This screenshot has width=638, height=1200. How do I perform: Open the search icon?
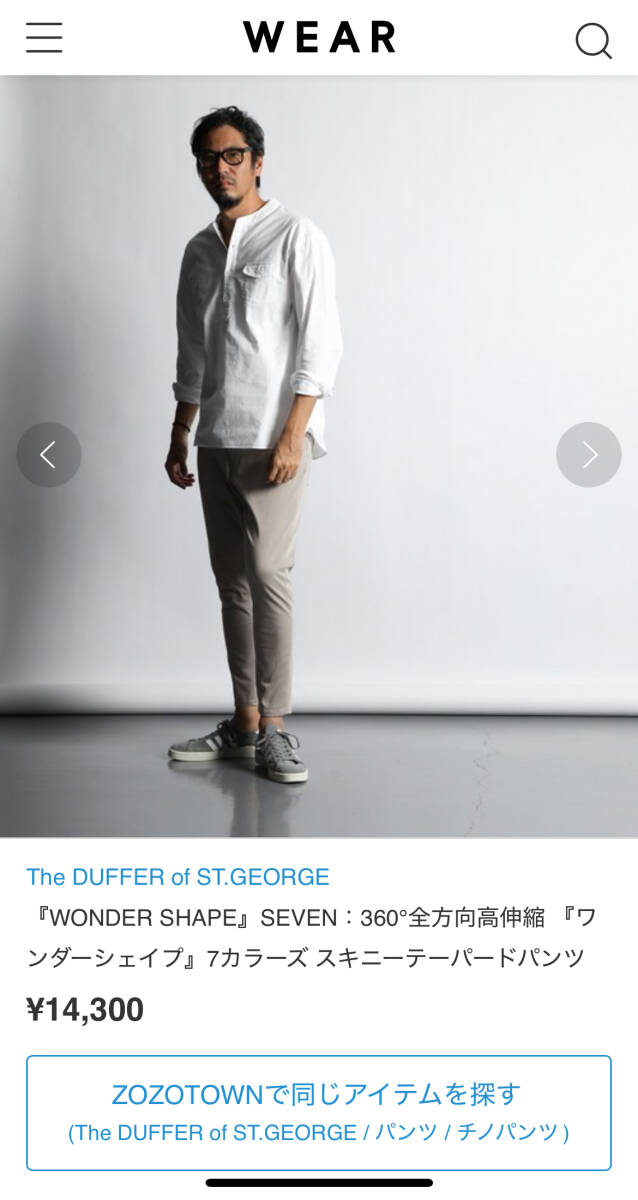click(x=593, y=40)
